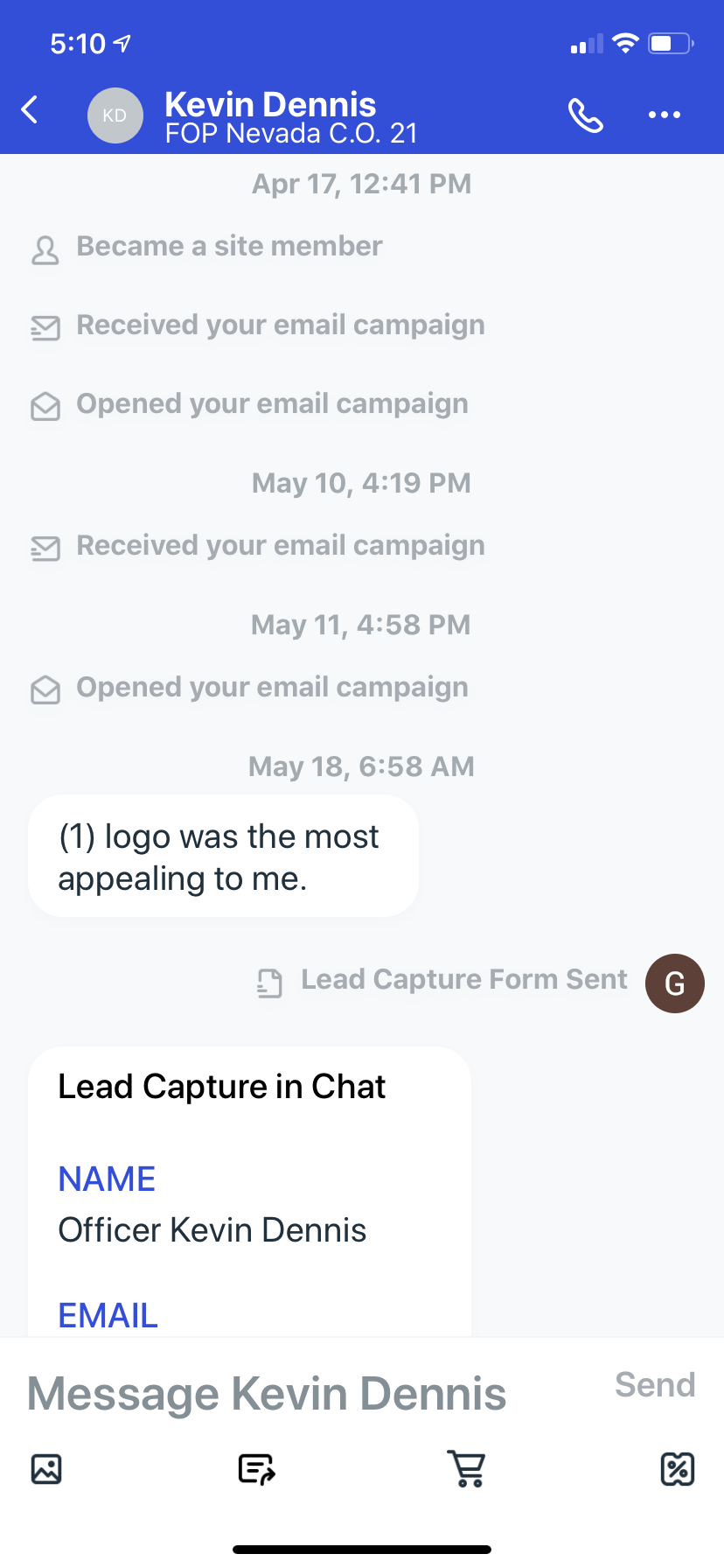This screenshot has height=1568, width=724.
Task: Open Kevin Dennis contact details header
Action: click(271, 116)
